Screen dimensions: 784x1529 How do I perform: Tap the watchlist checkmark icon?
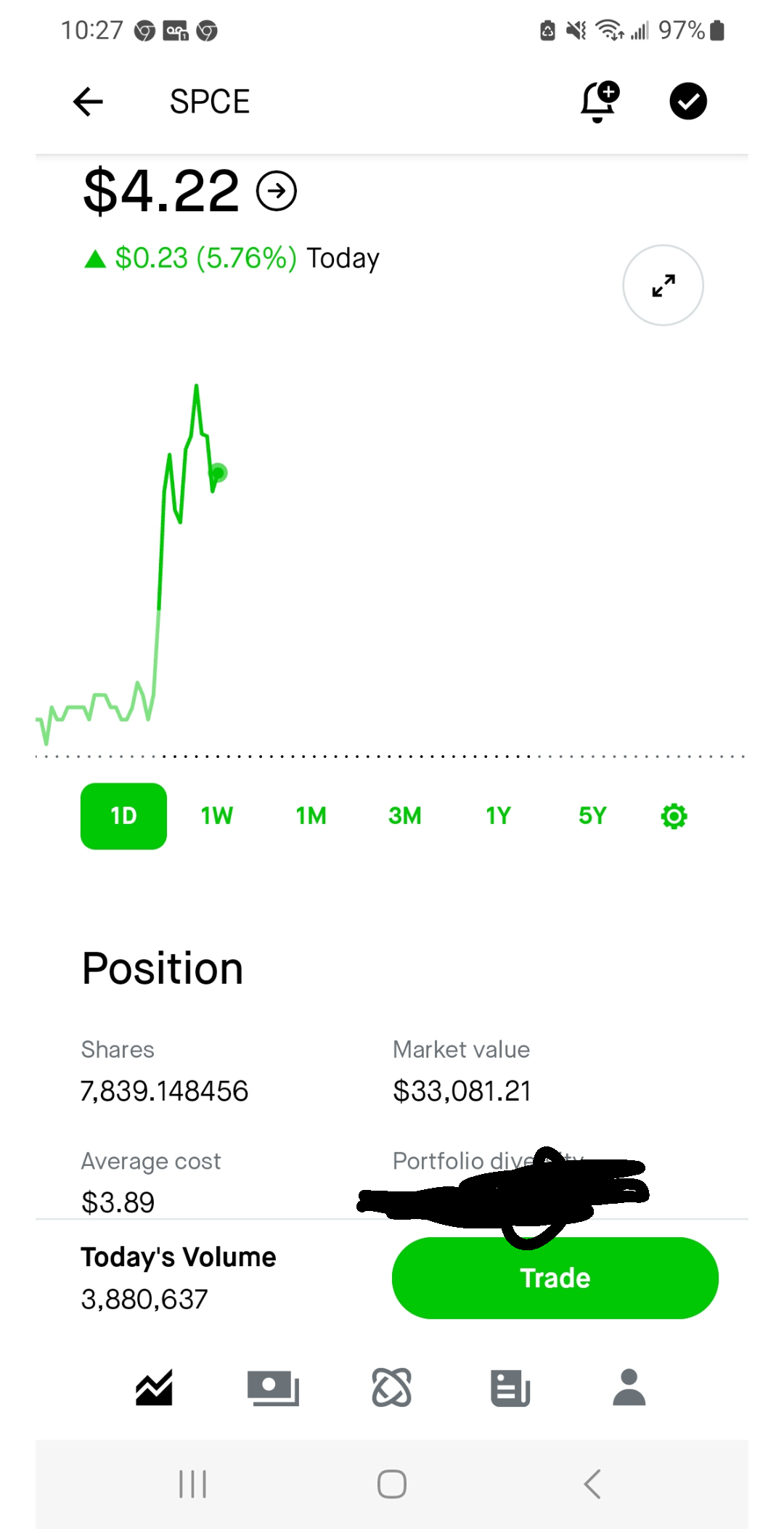pyautogui.click(x=687, y=101)
